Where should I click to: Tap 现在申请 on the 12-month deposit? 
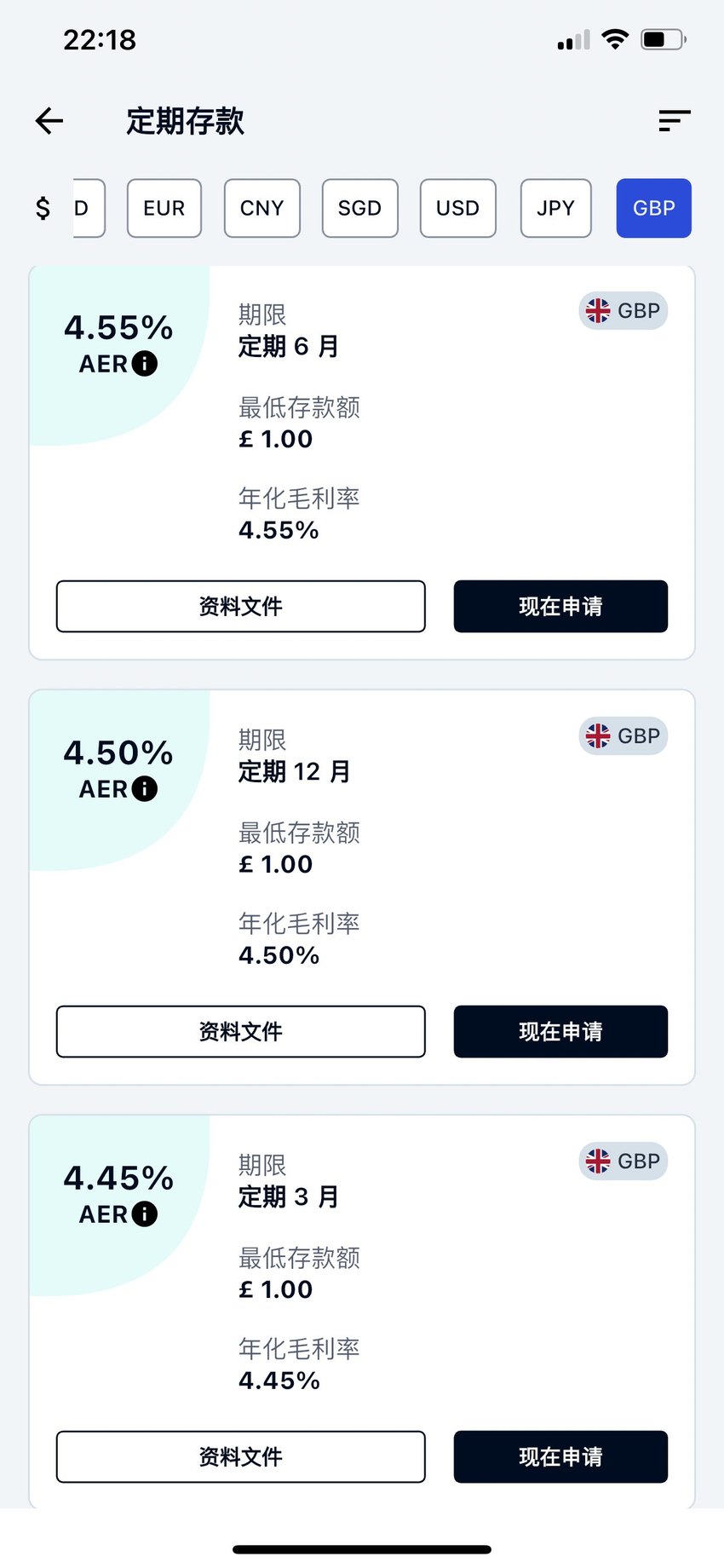[560, 1032]
